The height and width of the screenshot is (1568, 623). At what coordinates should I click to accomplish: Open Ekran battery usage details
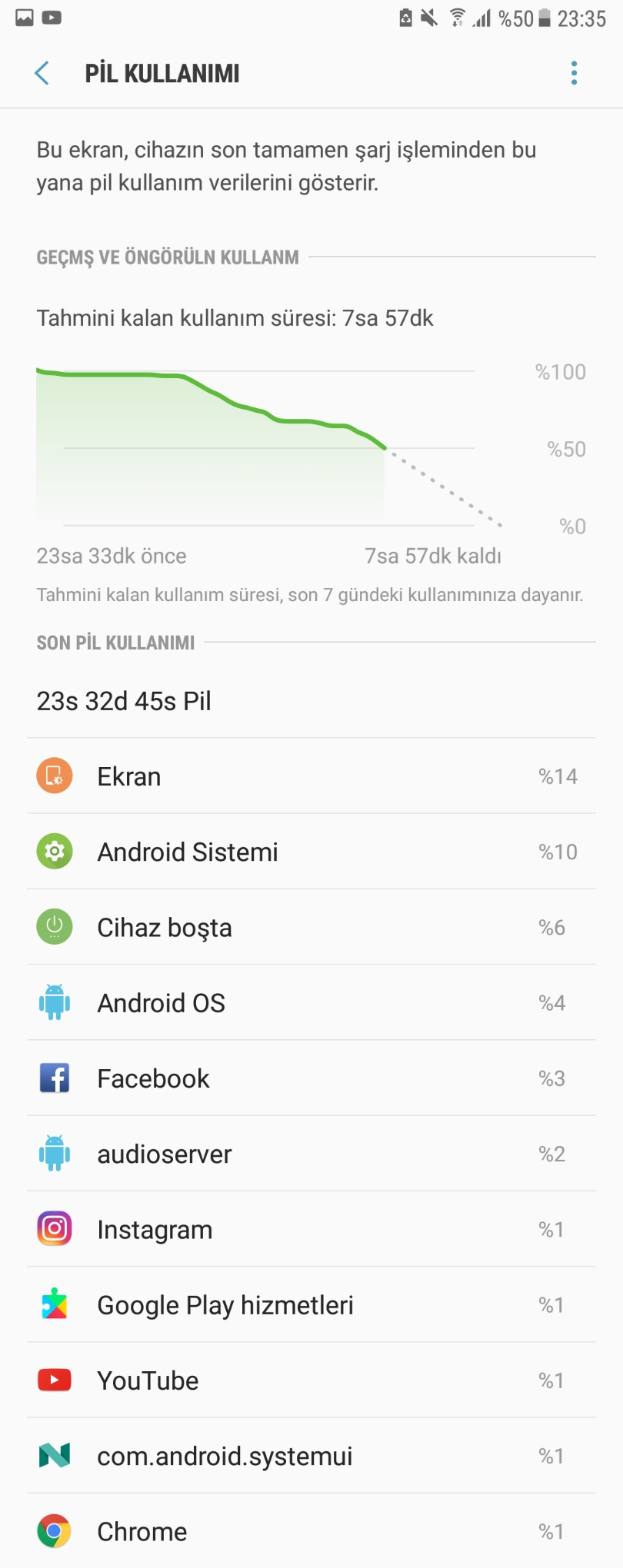(311, 776)
